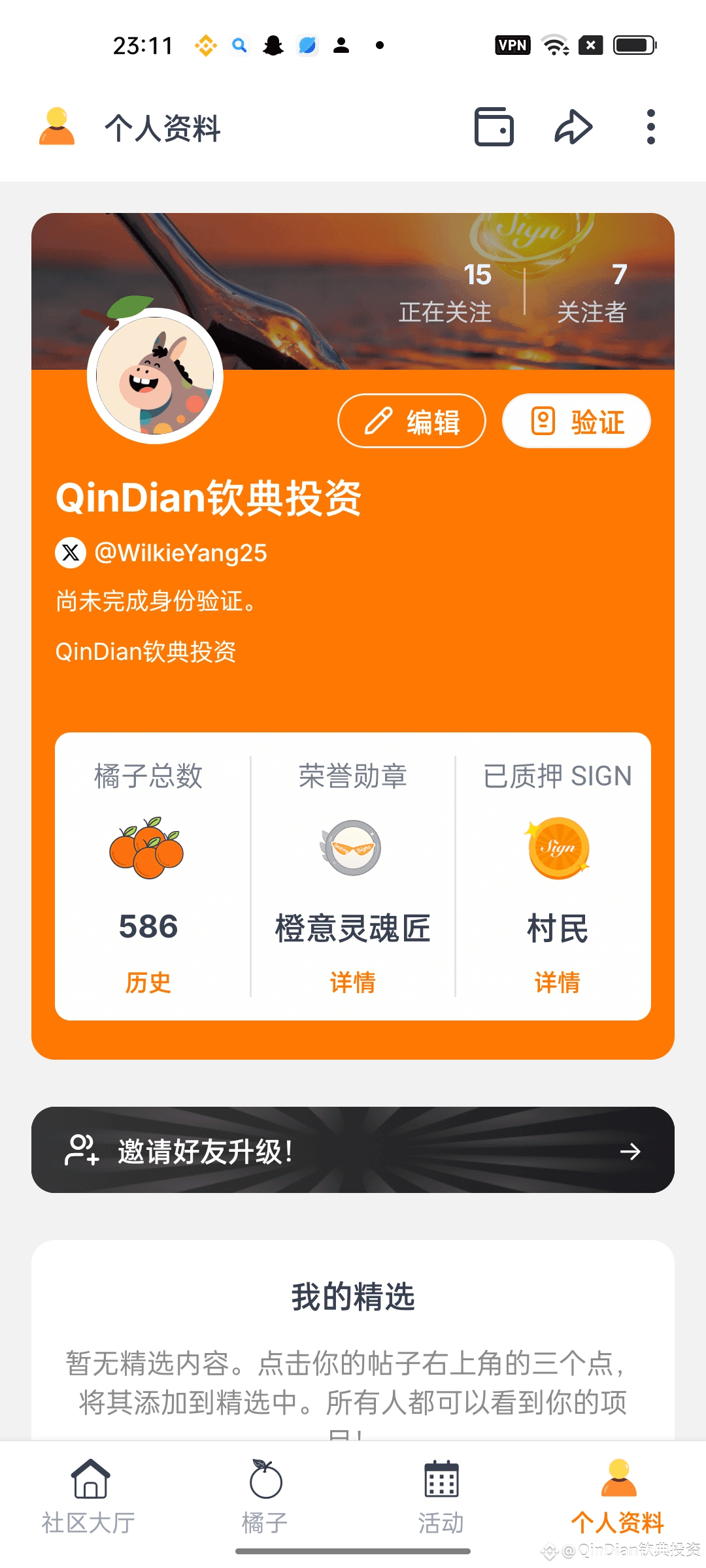
Task: Tap the profile avatar picture
Action: (156, 376)
